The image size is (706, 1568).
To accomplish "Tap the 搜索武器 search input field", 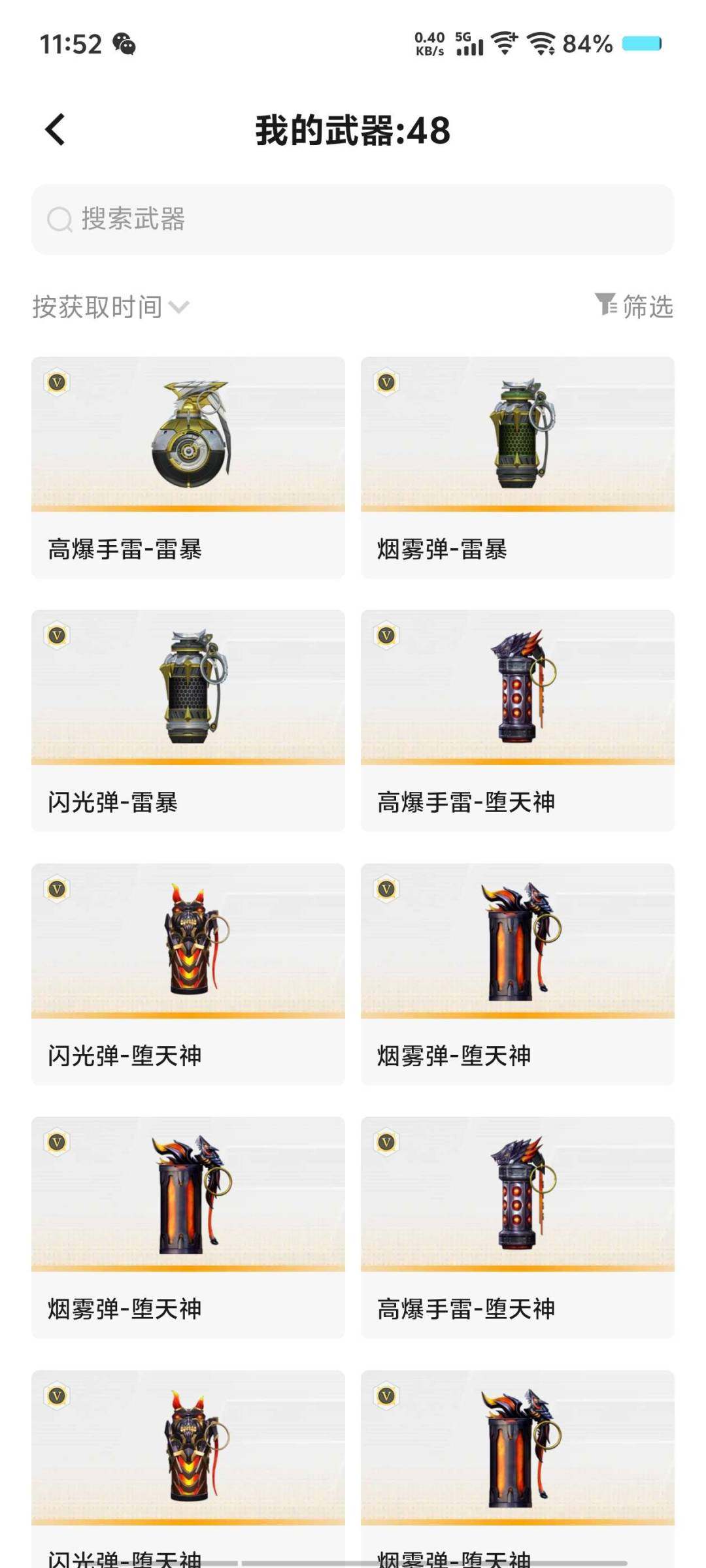I will [x=353, y=220].
